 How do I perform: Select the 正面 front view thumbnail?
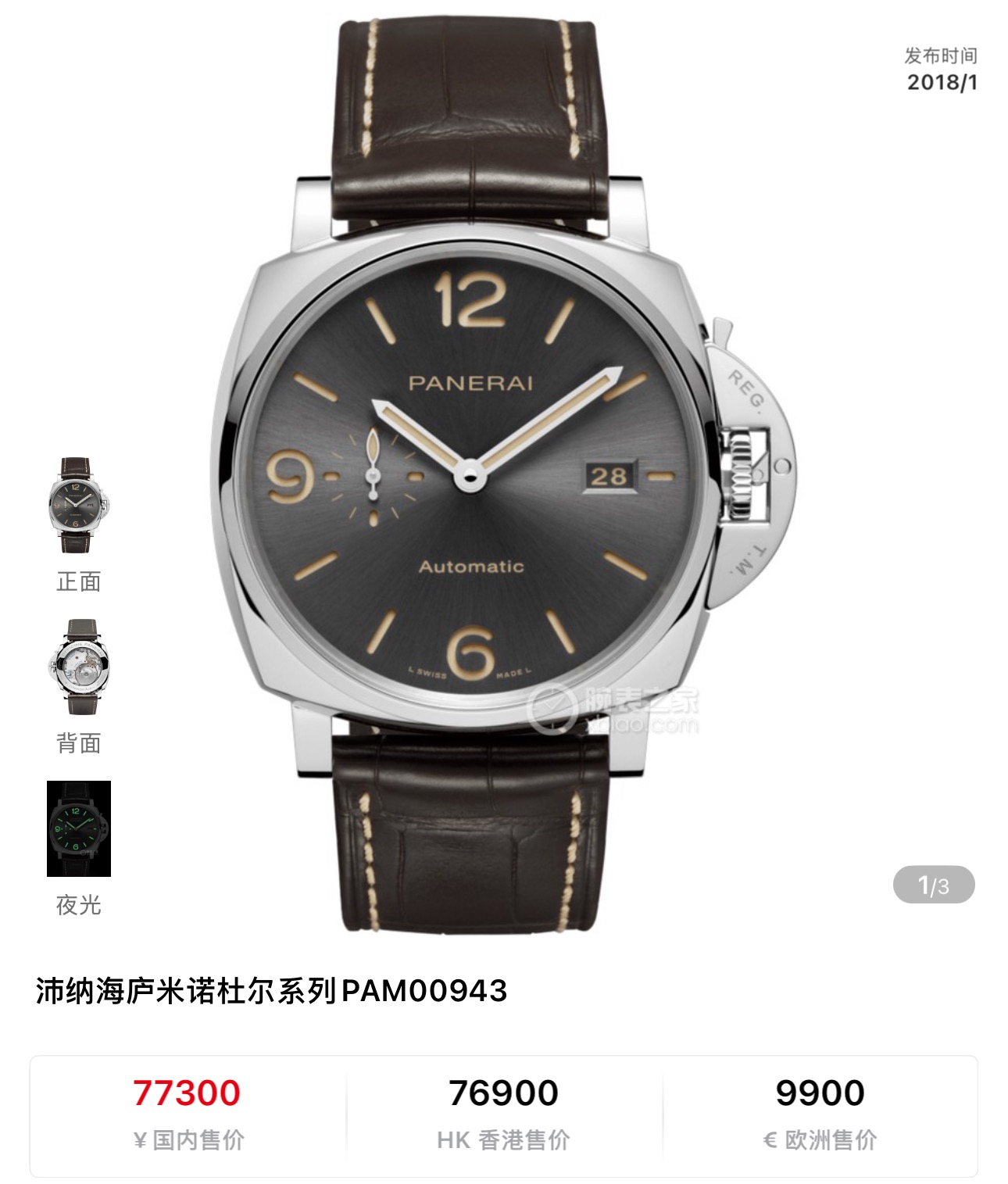(x=78, y=506)
